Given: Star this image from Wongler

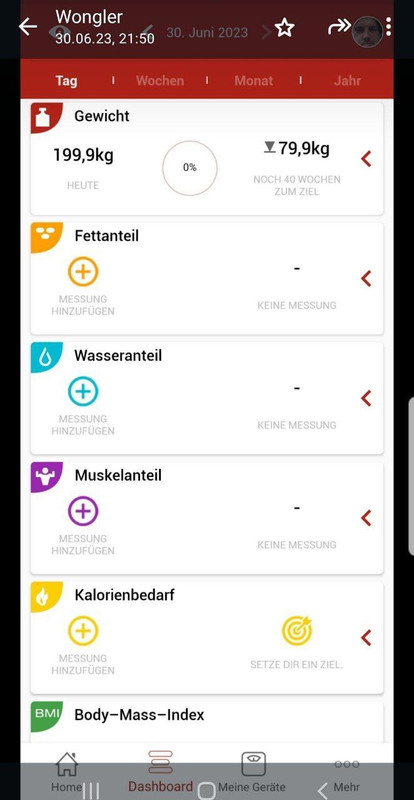Looking at the screenshot, I should click(284, 28).
